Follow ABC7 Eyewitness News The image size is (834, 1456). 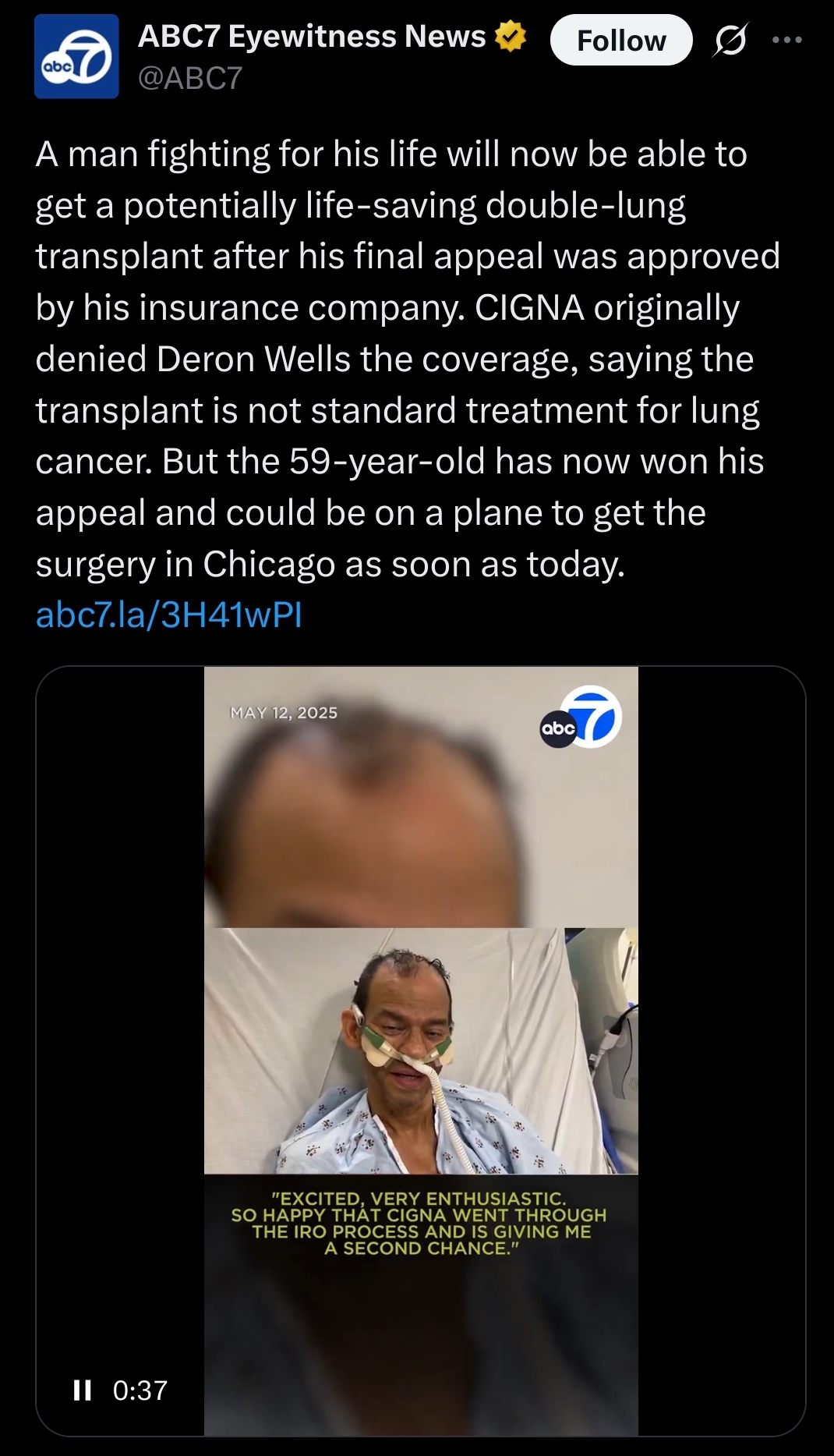pos(621,40)
